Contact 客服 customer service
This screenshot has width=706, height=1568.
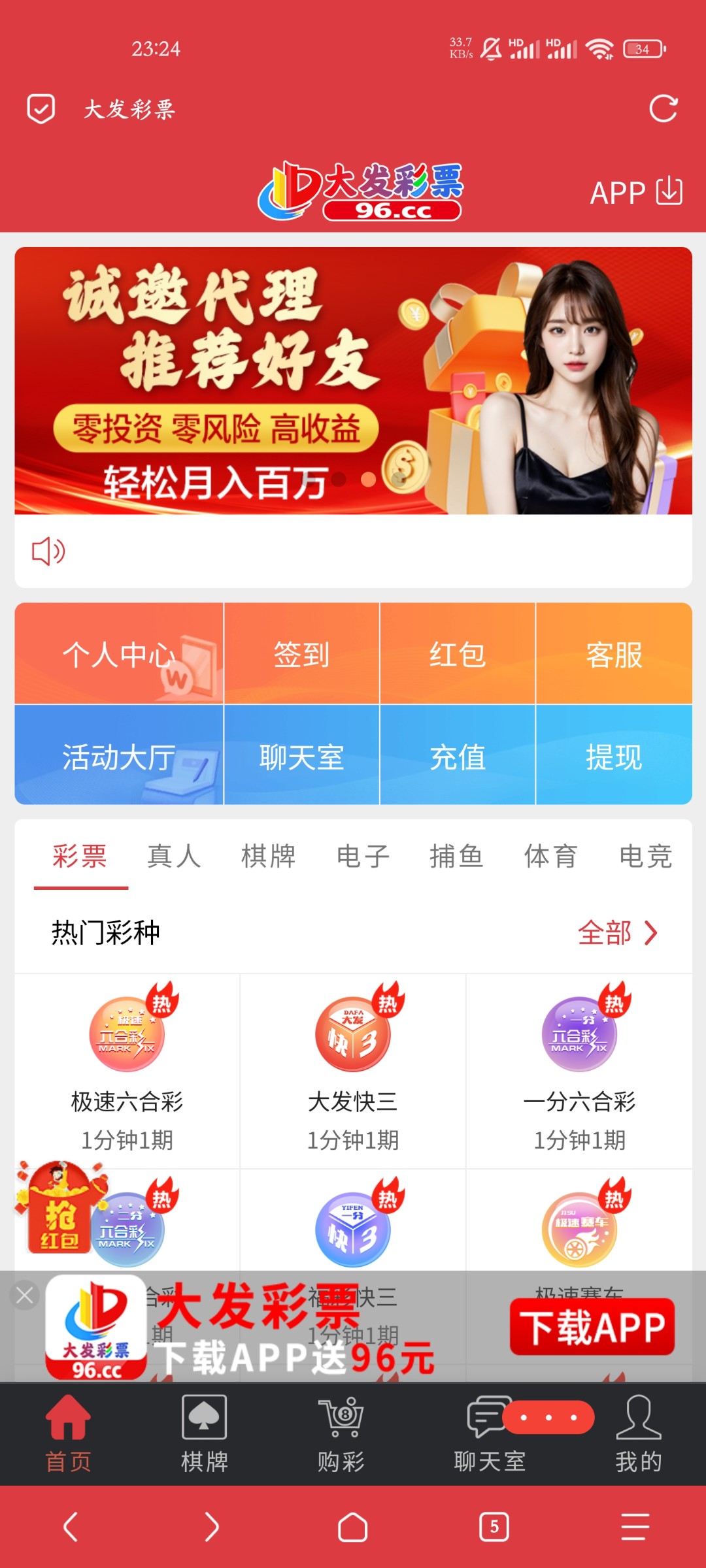pyautogui.click(x=614, y=654)
